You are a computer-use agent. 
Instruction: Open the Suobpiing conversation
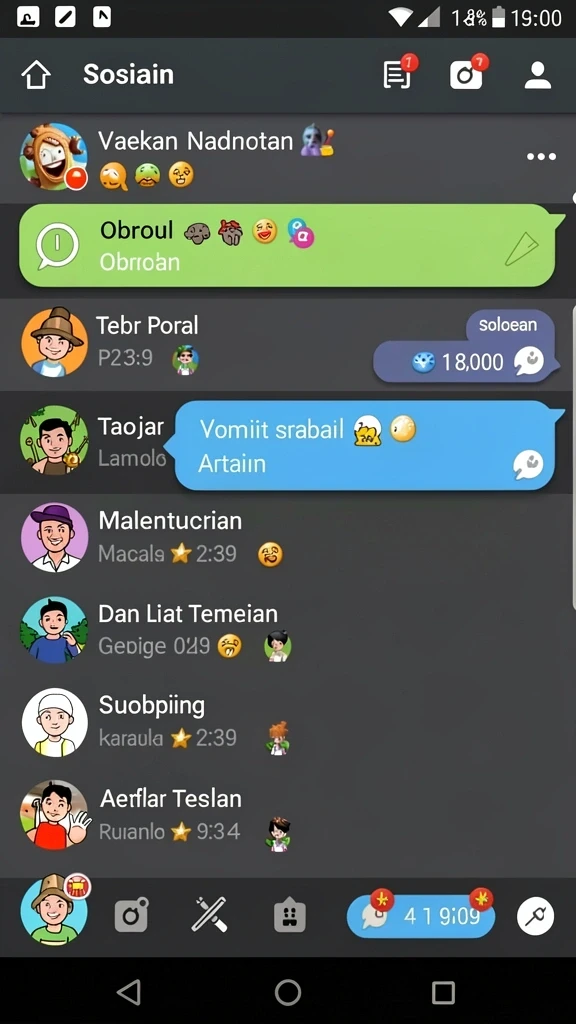288,722
